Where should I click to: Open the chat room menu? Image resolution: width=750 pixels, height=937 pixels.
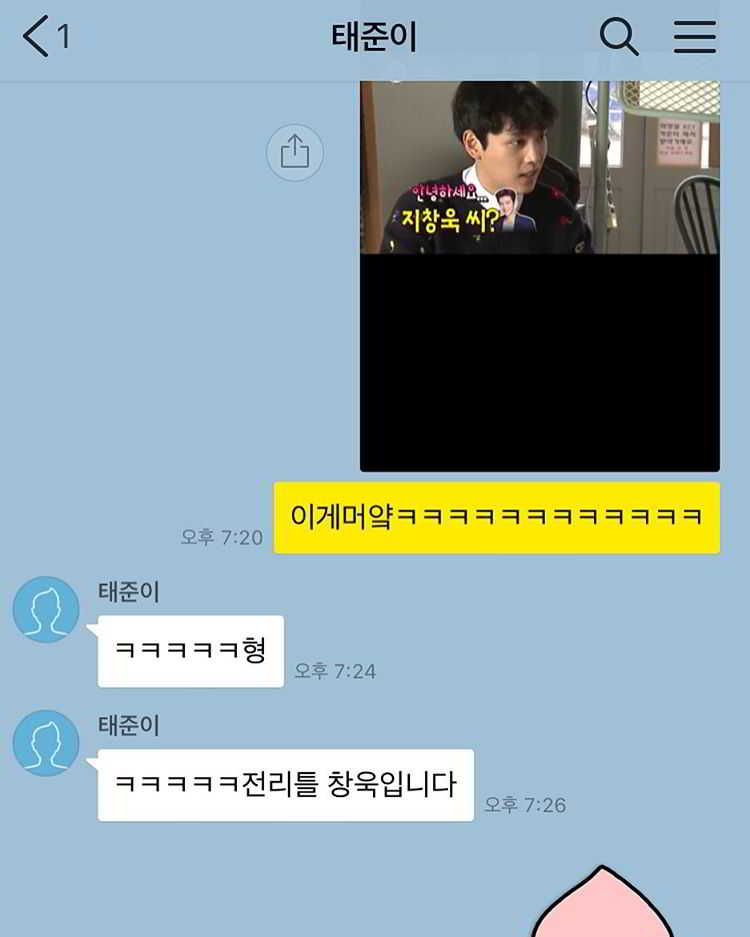[694, 37]
